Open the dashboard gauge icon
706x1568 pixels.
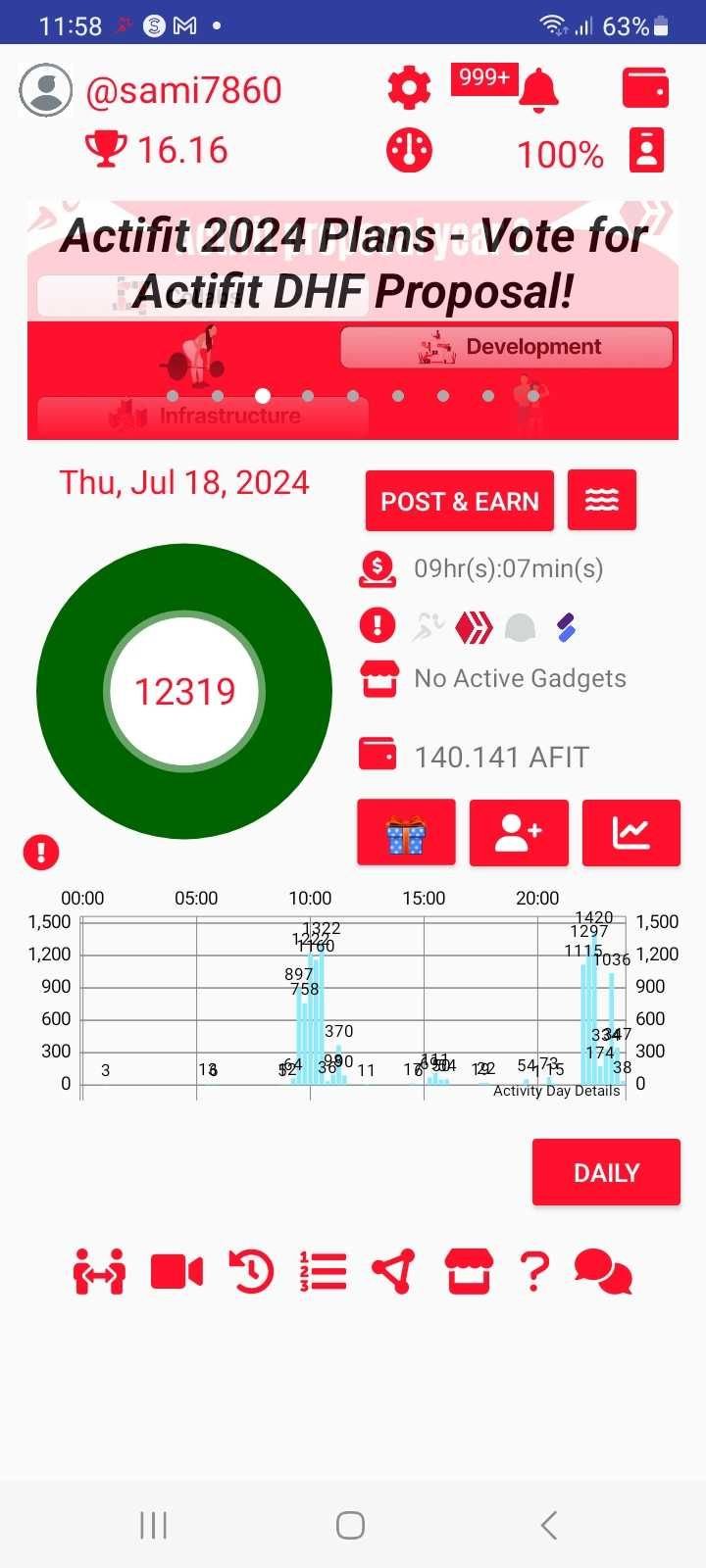tap(409, 151)
